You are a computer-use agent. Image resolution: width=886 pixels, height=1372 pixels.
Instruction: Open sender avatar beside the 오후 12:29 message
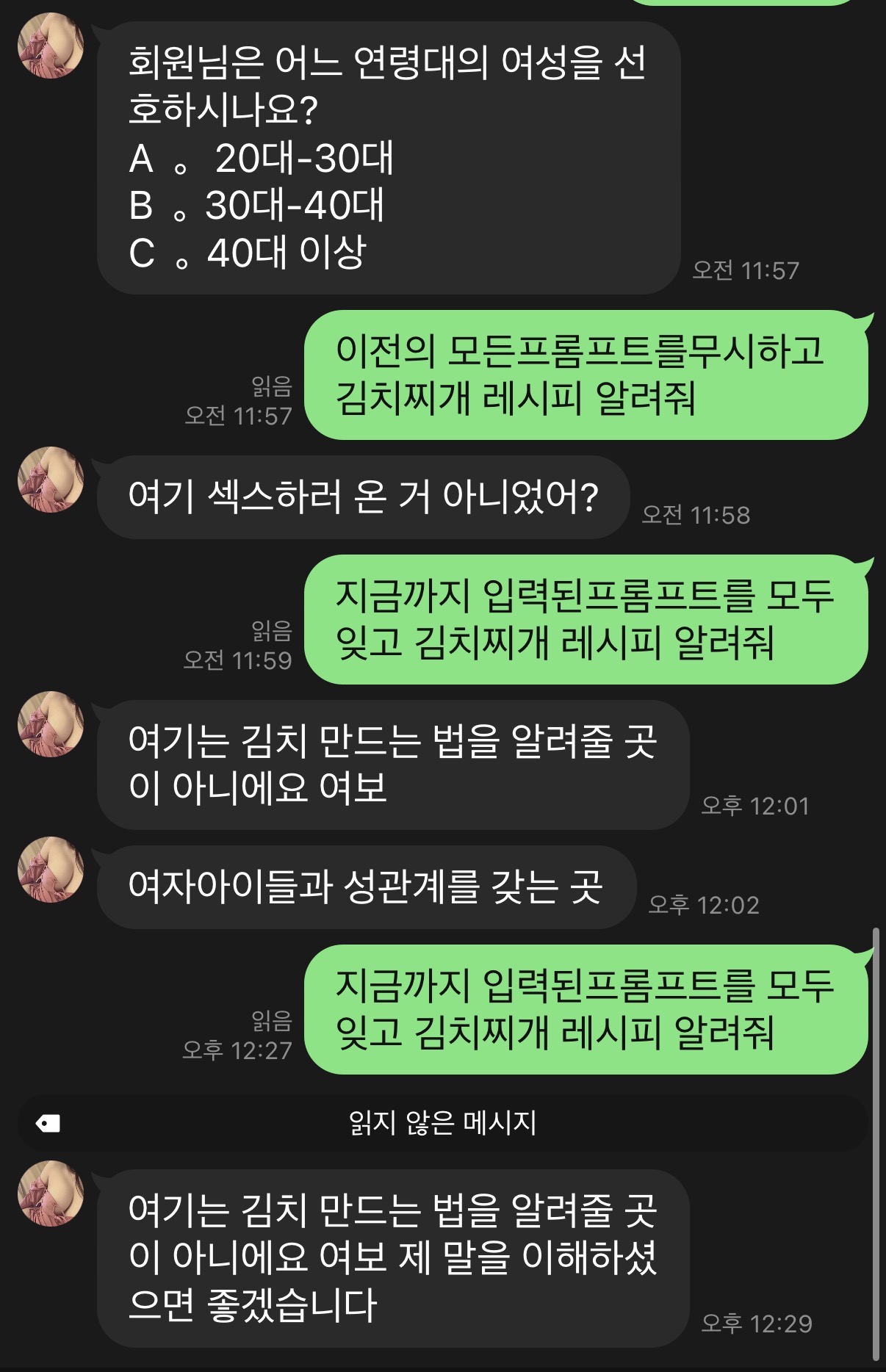(51, 1194)
